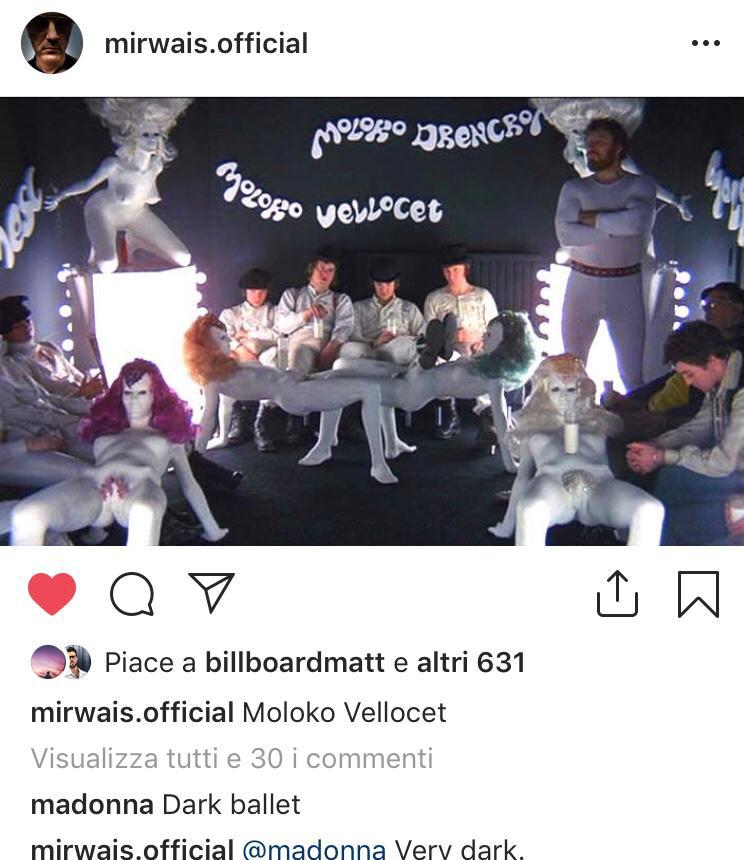The height and width of the screenshot is (860, 744).
Task: Bookmark this post
Action: (697, 594)
